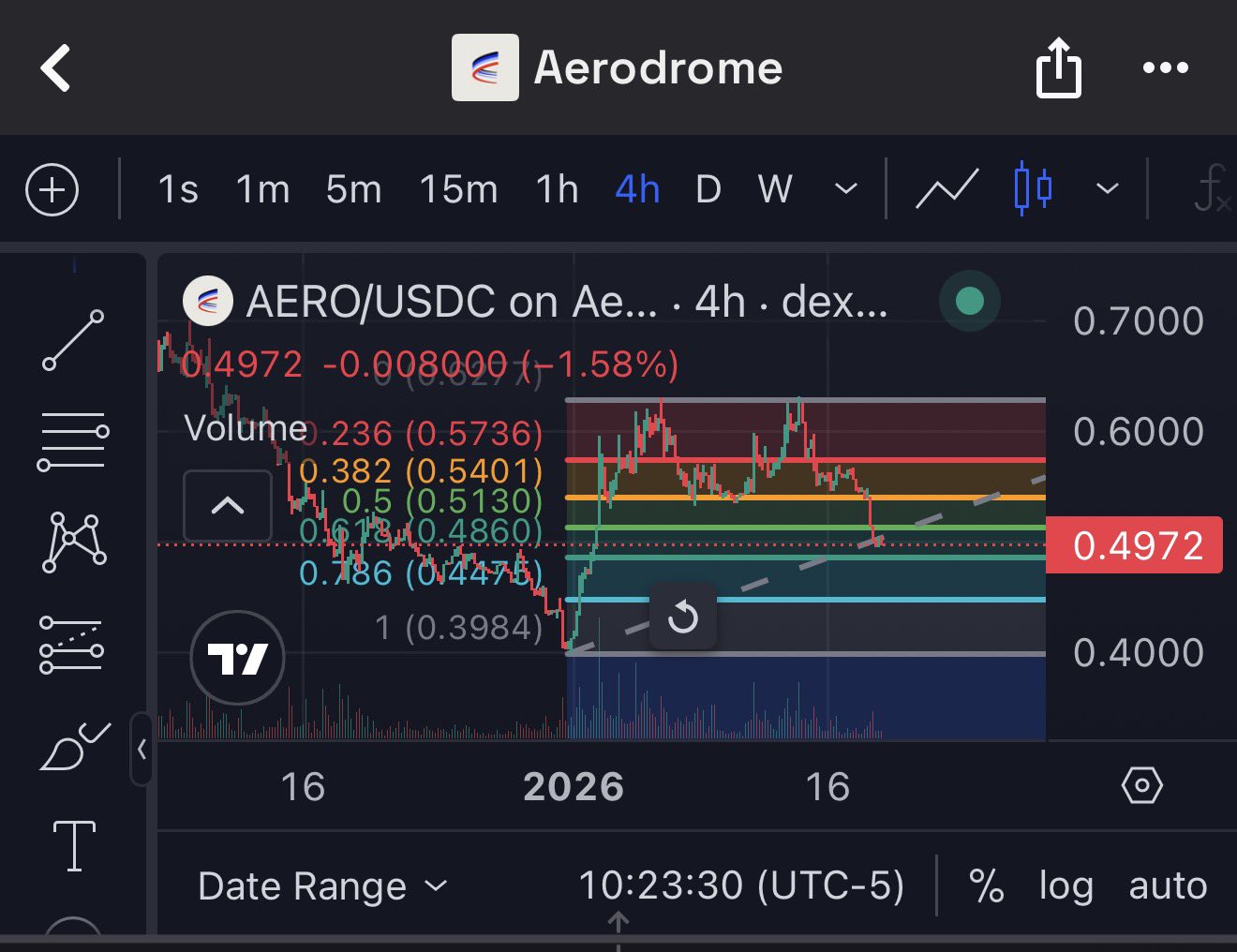Share the Aerodrome chart
1237x952 pixels.
[1058, 68]
